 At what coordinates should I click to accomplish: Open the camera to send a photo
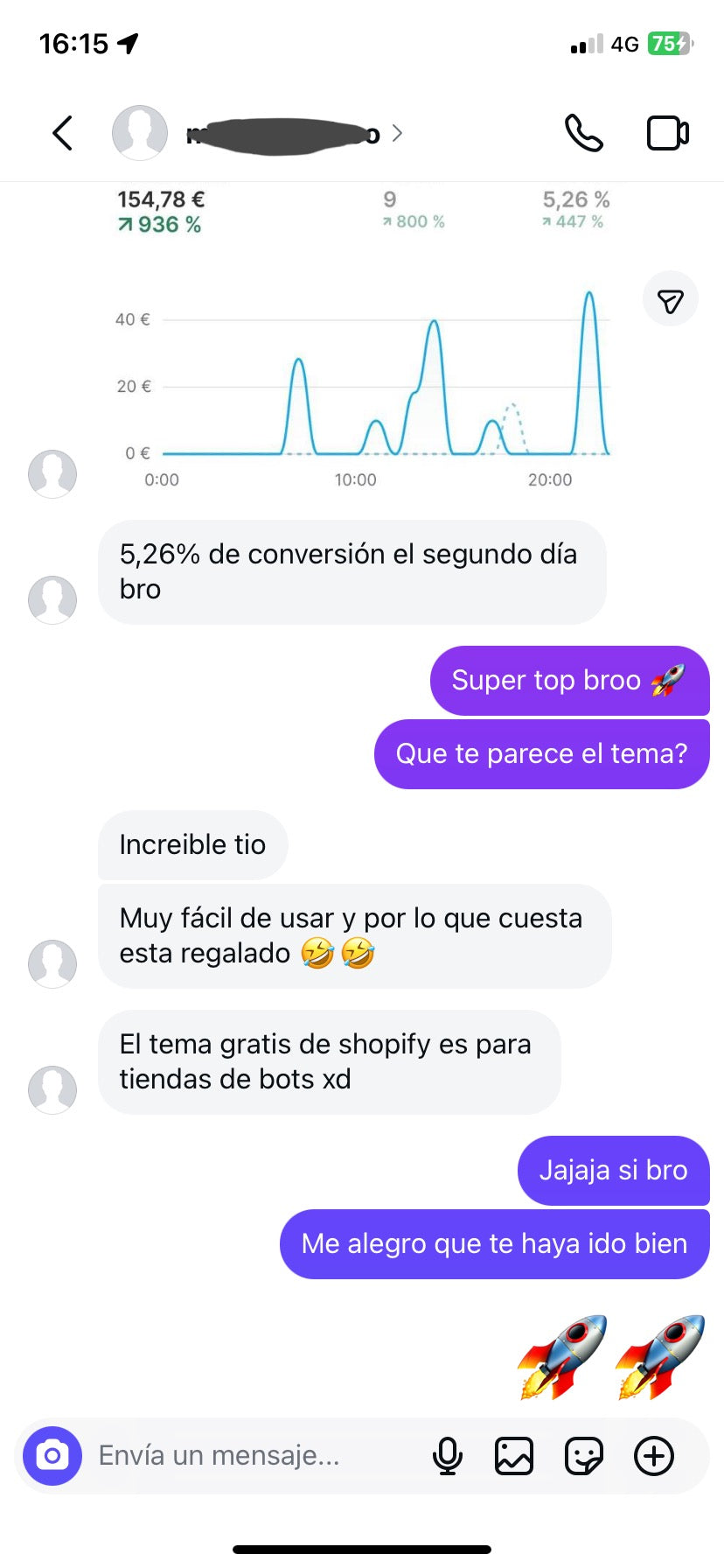pos(52,1456)
